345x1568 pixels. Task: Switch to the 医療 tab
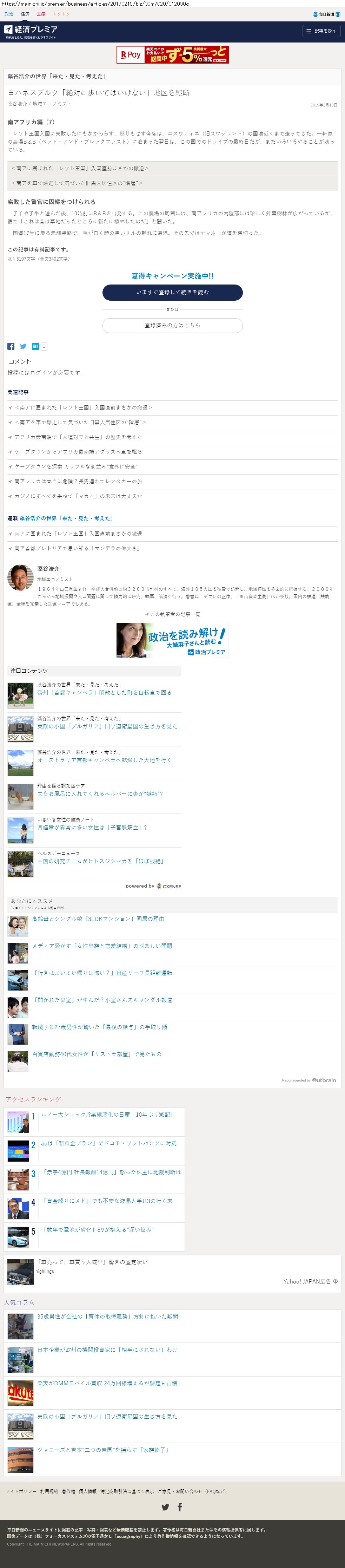pos(41,14)
